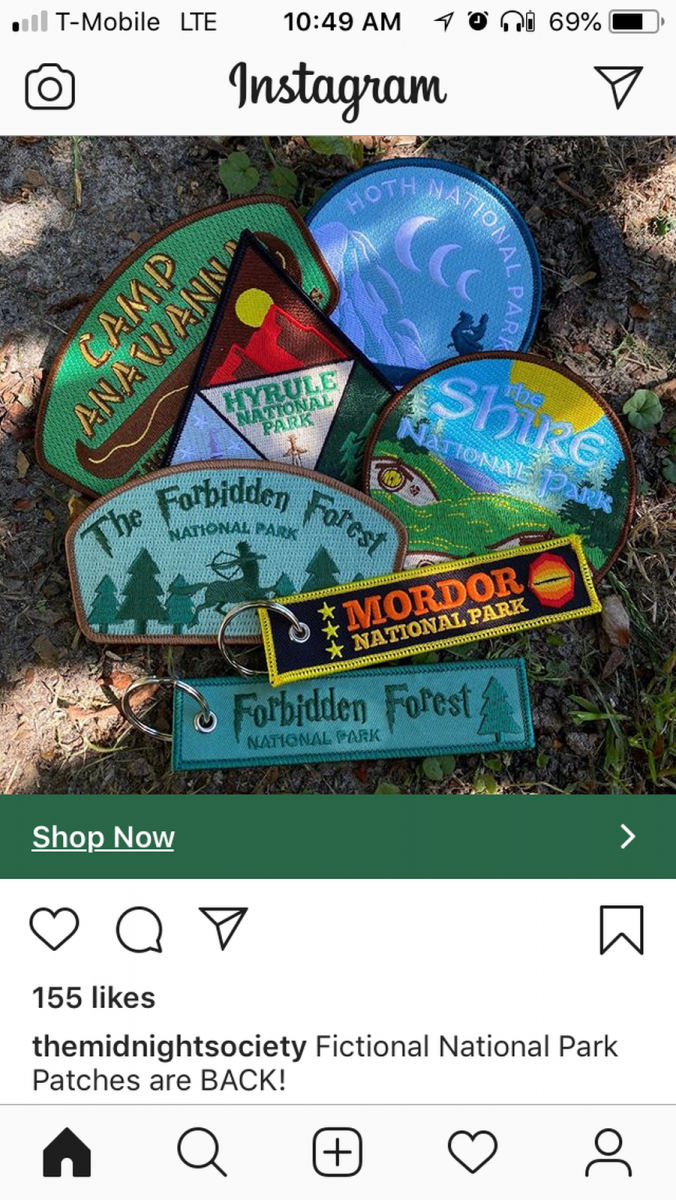Tap the Shop Now banner

pyautogui.click(x=338, y=837)
